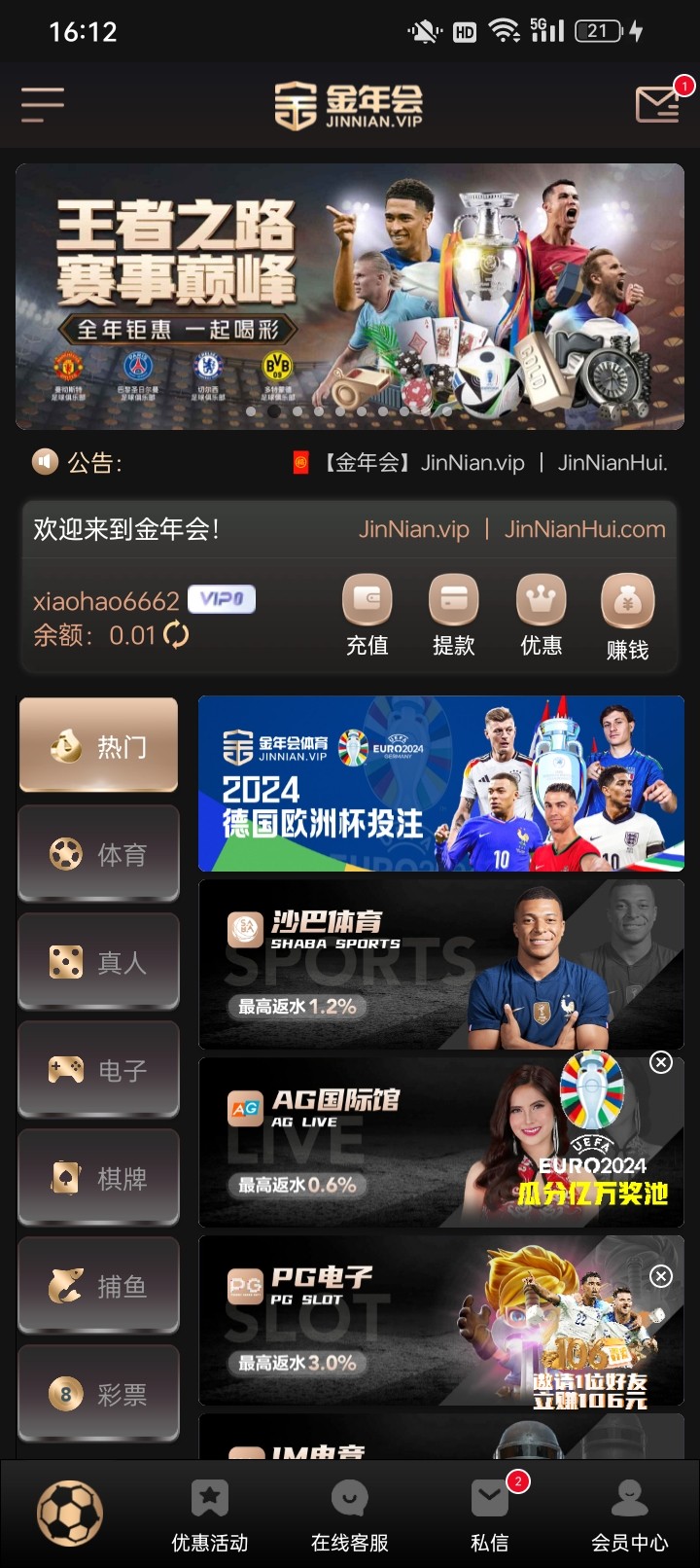Select the 真人 live casino category

coord(99,962)
